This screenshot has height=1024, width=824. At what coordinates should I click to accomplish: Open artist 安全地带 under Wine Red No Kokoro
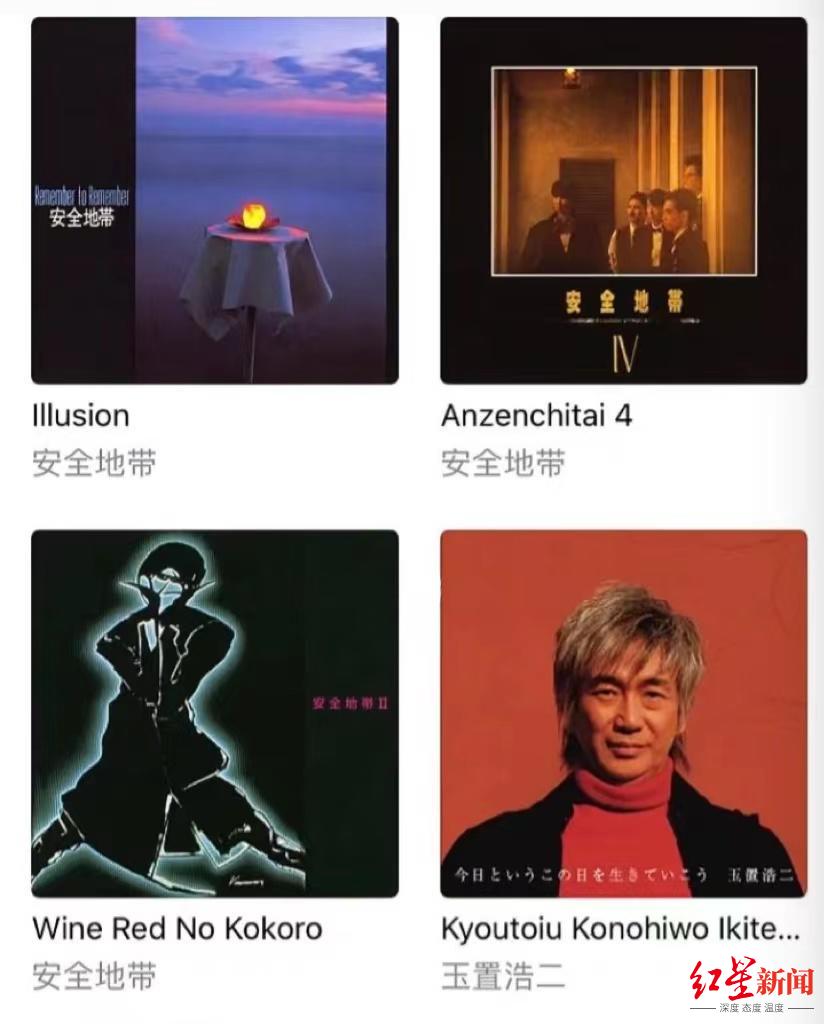pos(92,976)
